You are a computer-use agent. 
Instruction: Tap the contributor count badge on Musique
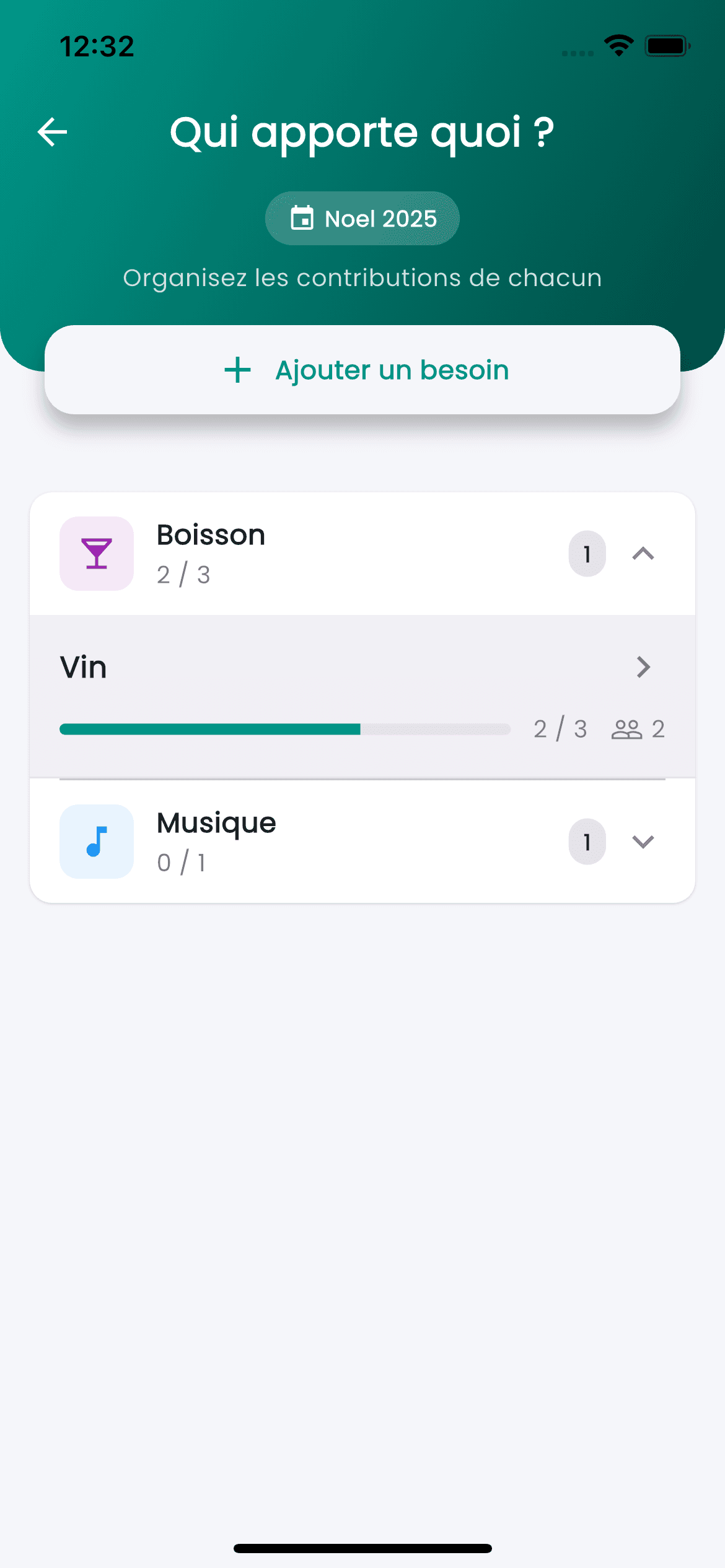click(x=586, y=842)
